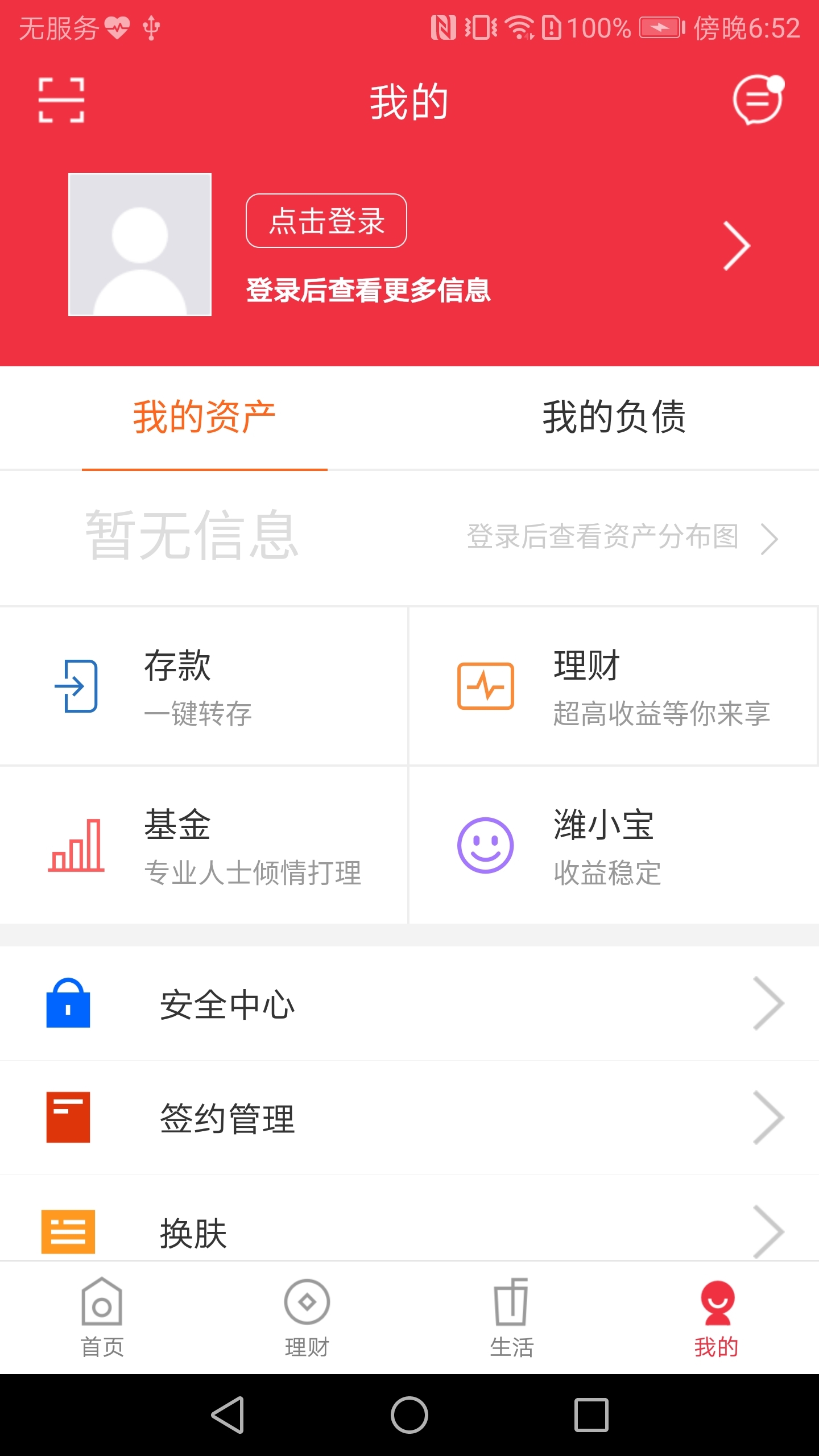
Task: Open the 潍小宝 tile
Action: [x=613, y=846]
